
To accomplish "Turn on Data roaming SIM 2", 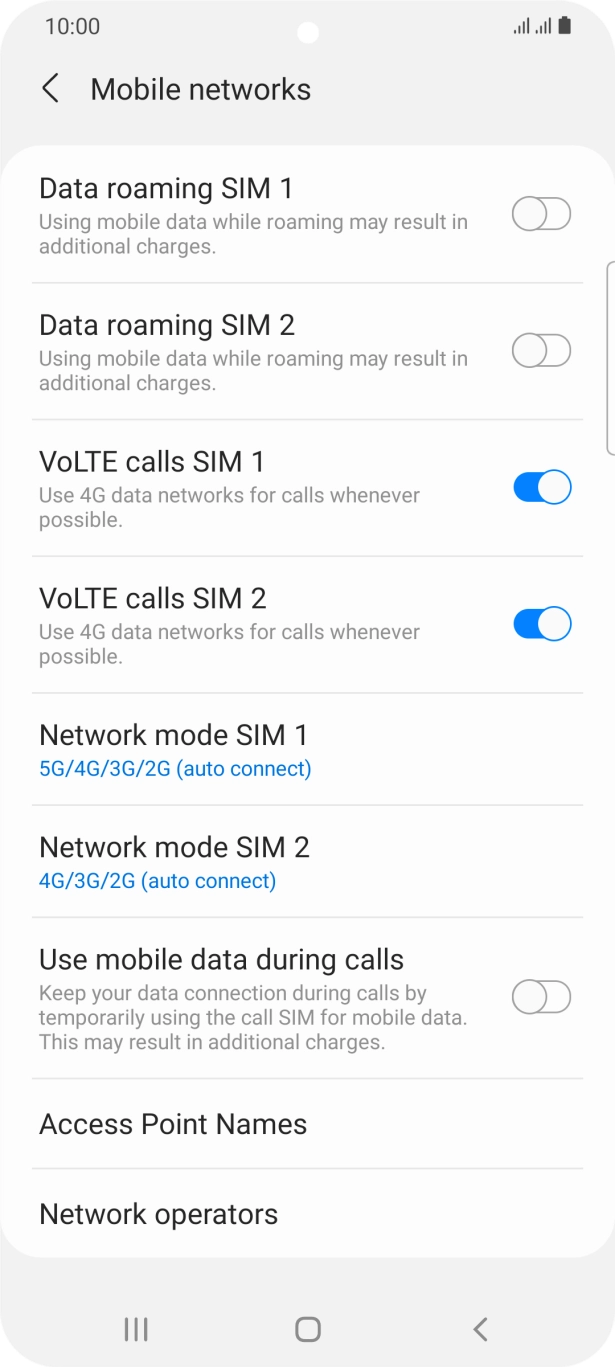I will pos(541,351).
